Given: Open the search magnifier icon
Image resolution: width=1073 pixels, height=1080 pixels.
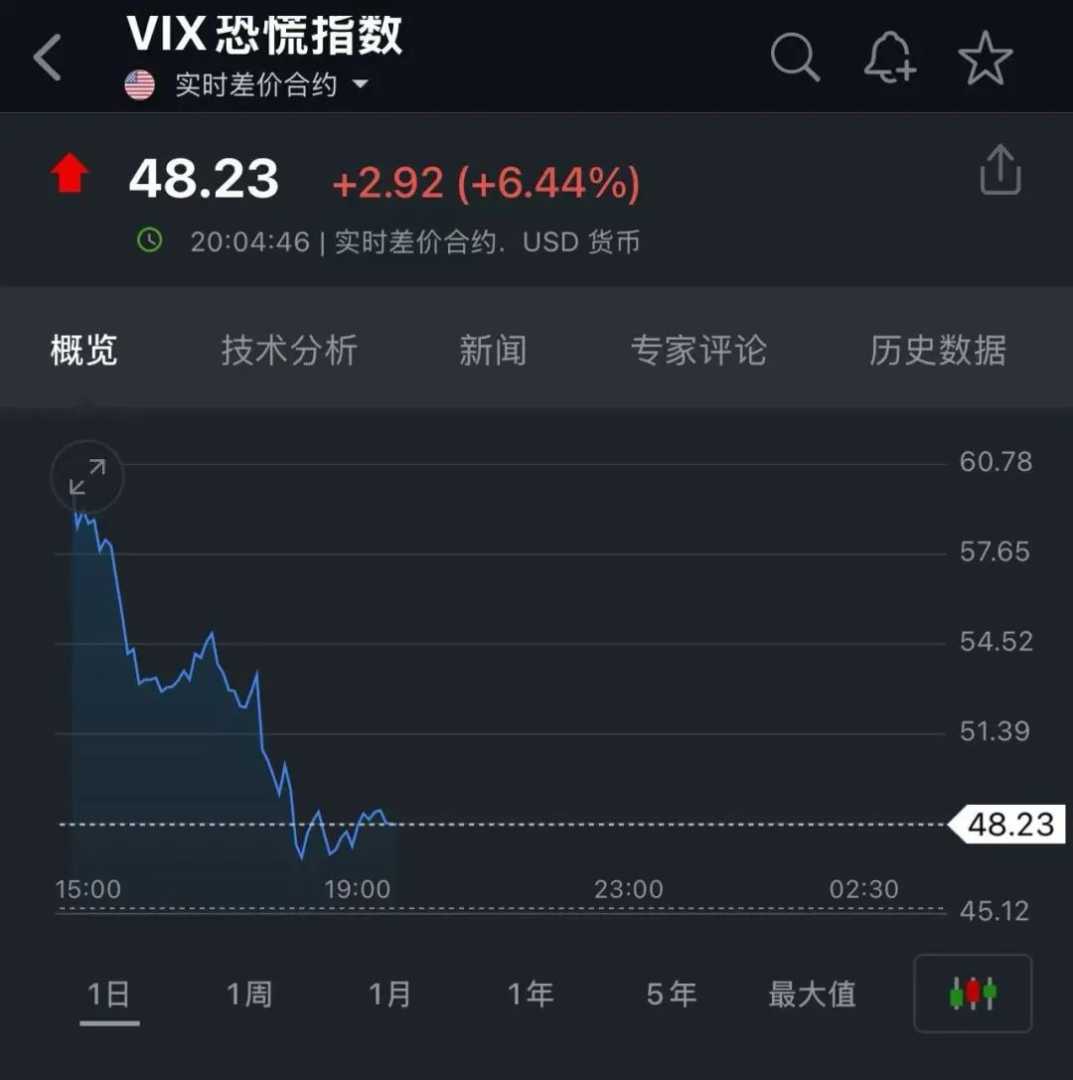Looking at the screenshot, I should pos(795,57).
